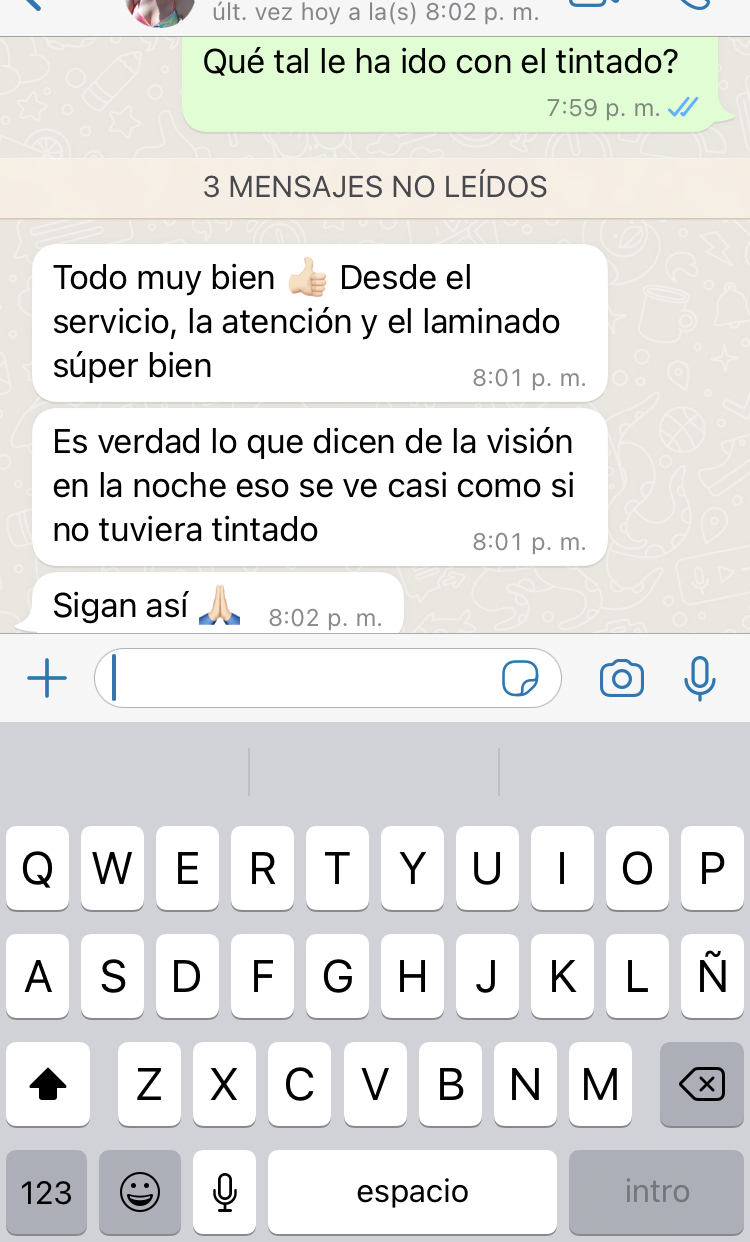Tap the espacio space bar

tap(412, 1191)
